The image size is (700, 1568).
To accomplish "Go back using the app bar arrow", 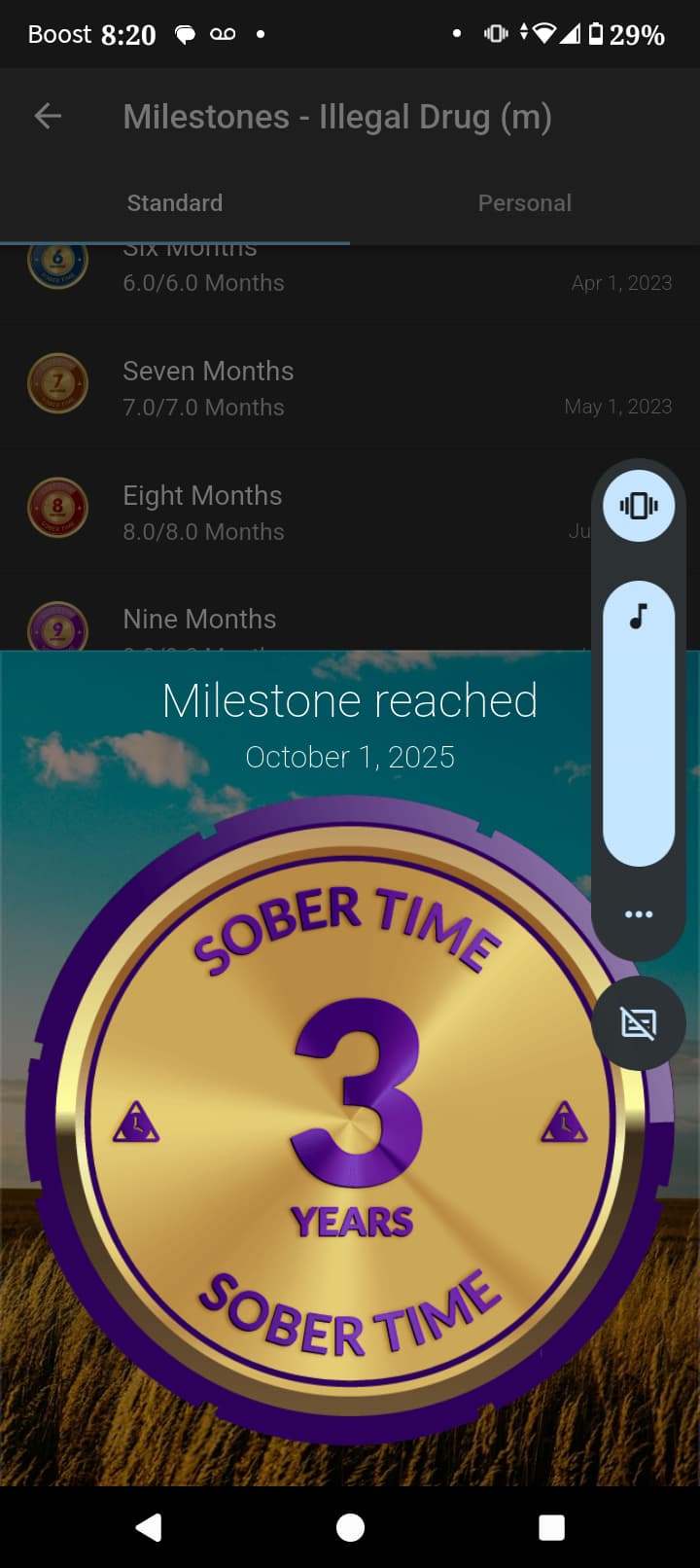I will click(x=48, y=117).
